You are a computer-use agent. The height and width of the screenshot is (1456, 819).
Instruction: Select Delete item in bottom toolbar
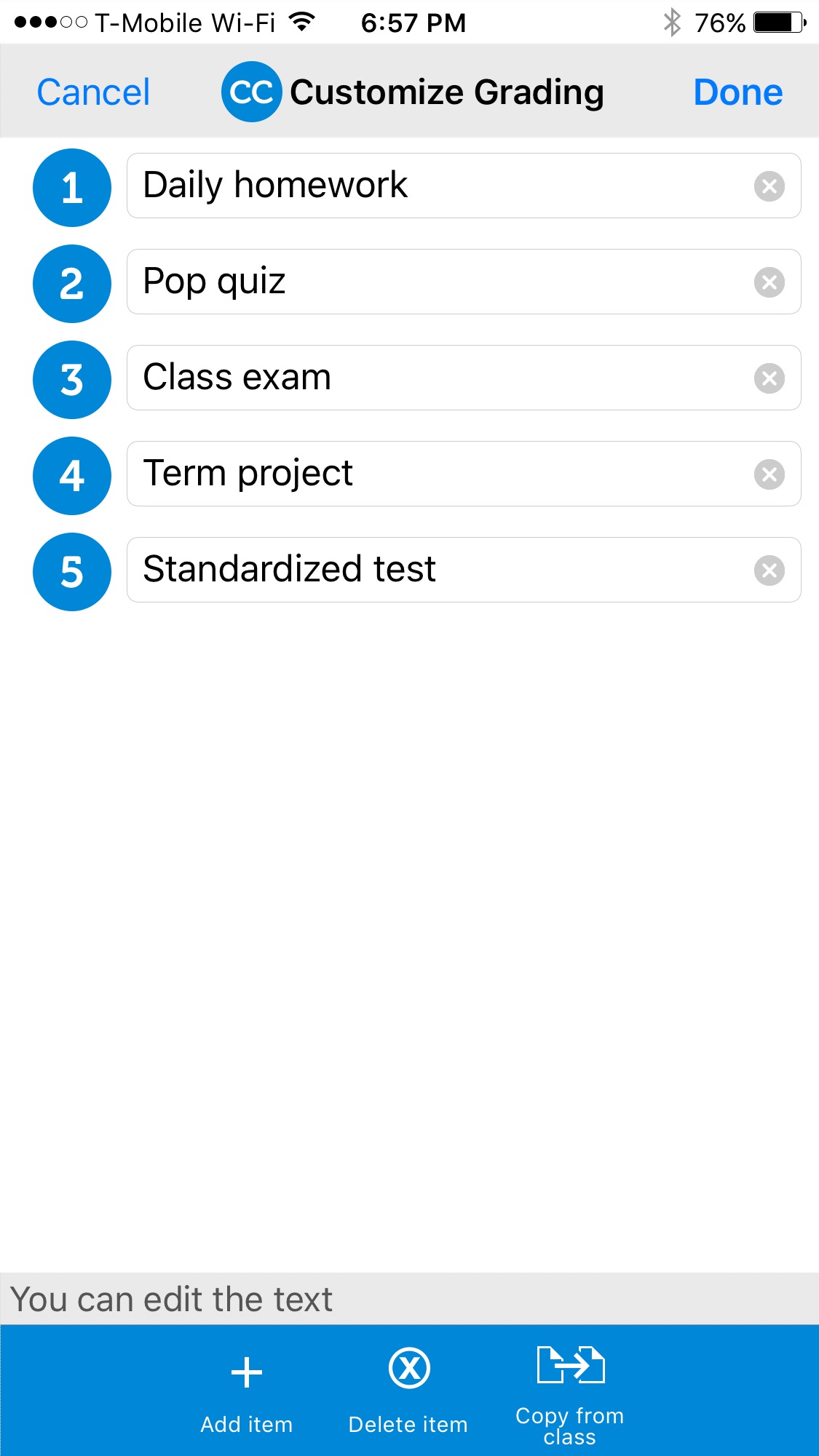click(x=408, y=1391)
